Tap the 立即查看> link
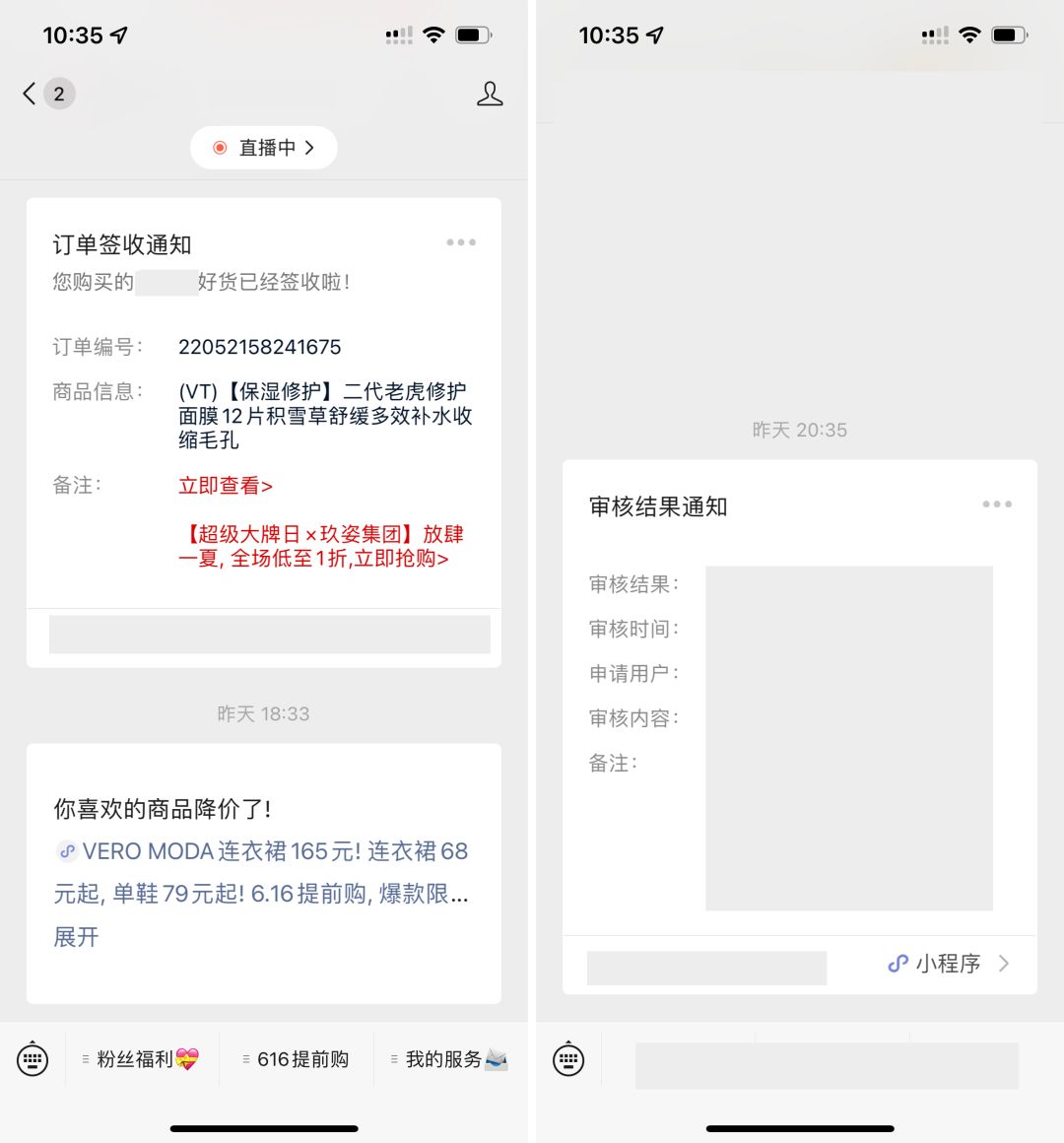Screen dimensions: 1064x1143 226,486
